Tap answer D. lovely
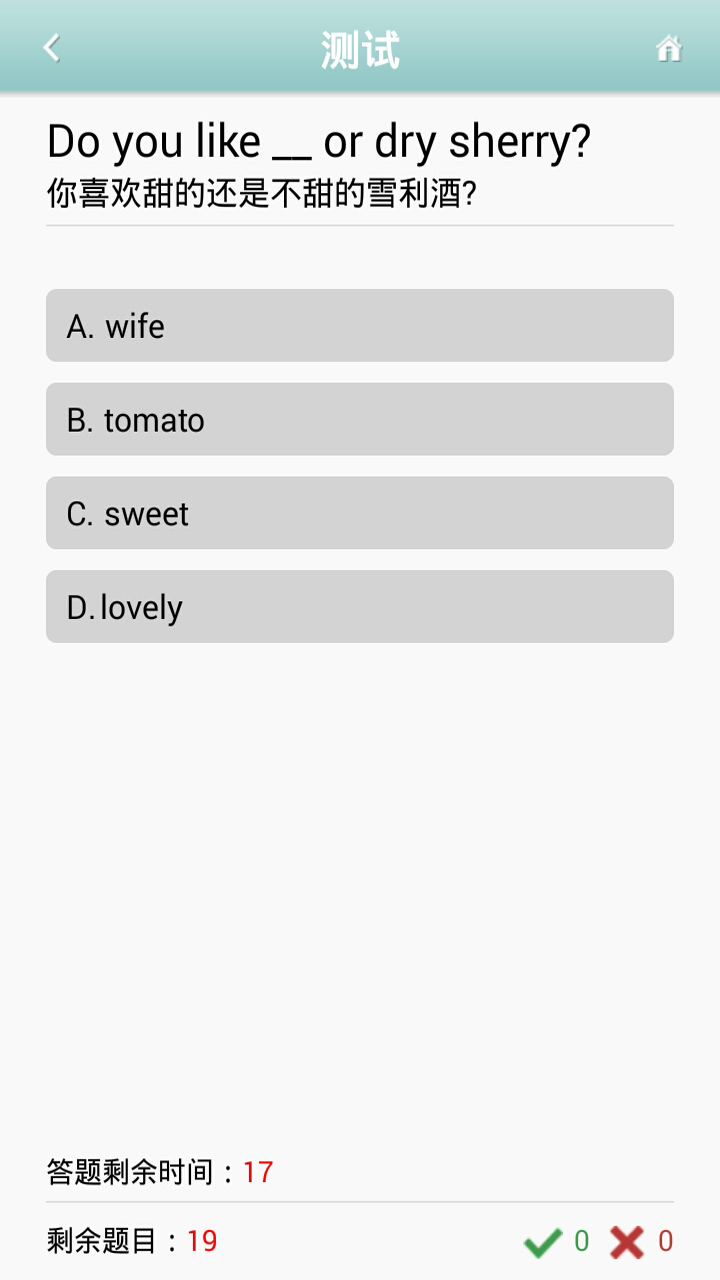Viewport: 720px width, 1280px height. [360, 607]
